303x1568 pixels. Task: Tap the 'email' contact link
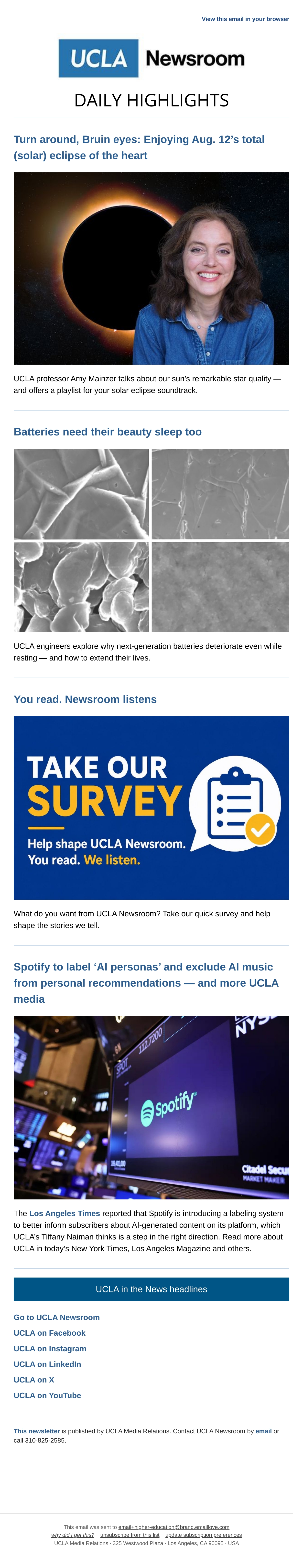tap(263, 1431)
